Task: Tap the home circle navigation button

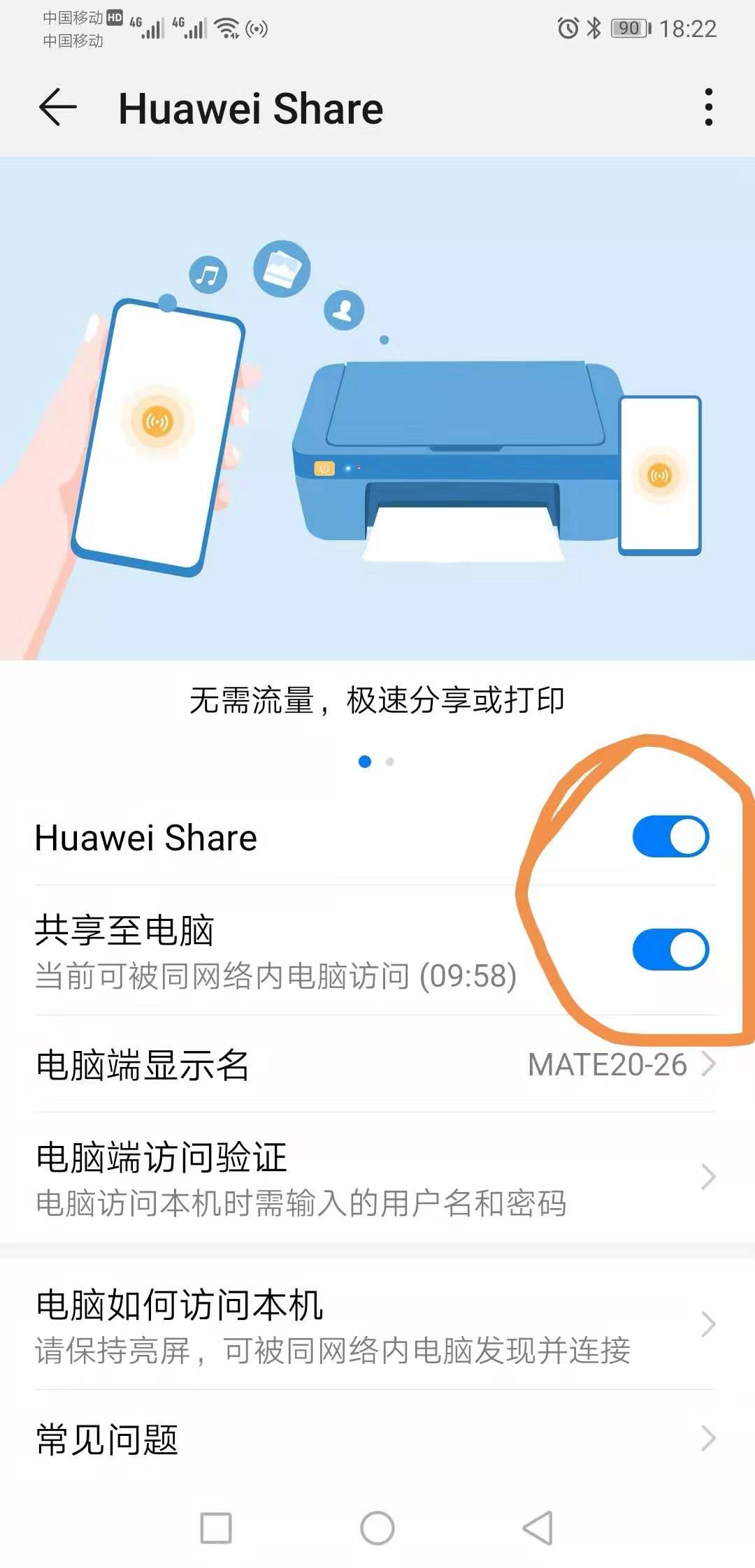Action: [x=377, y=1527]
